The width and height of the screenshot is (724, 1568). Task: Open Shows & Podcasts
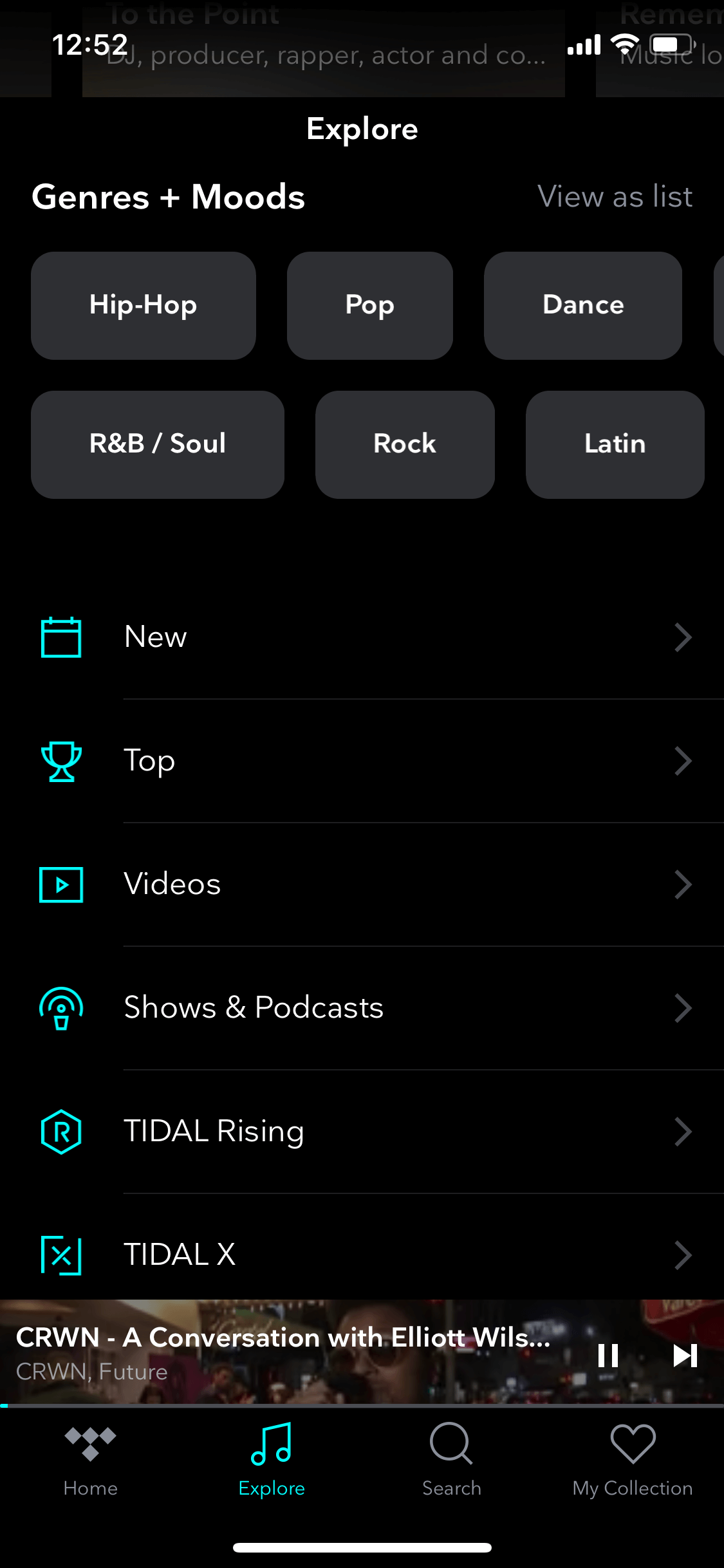[x=362, y=1008]
